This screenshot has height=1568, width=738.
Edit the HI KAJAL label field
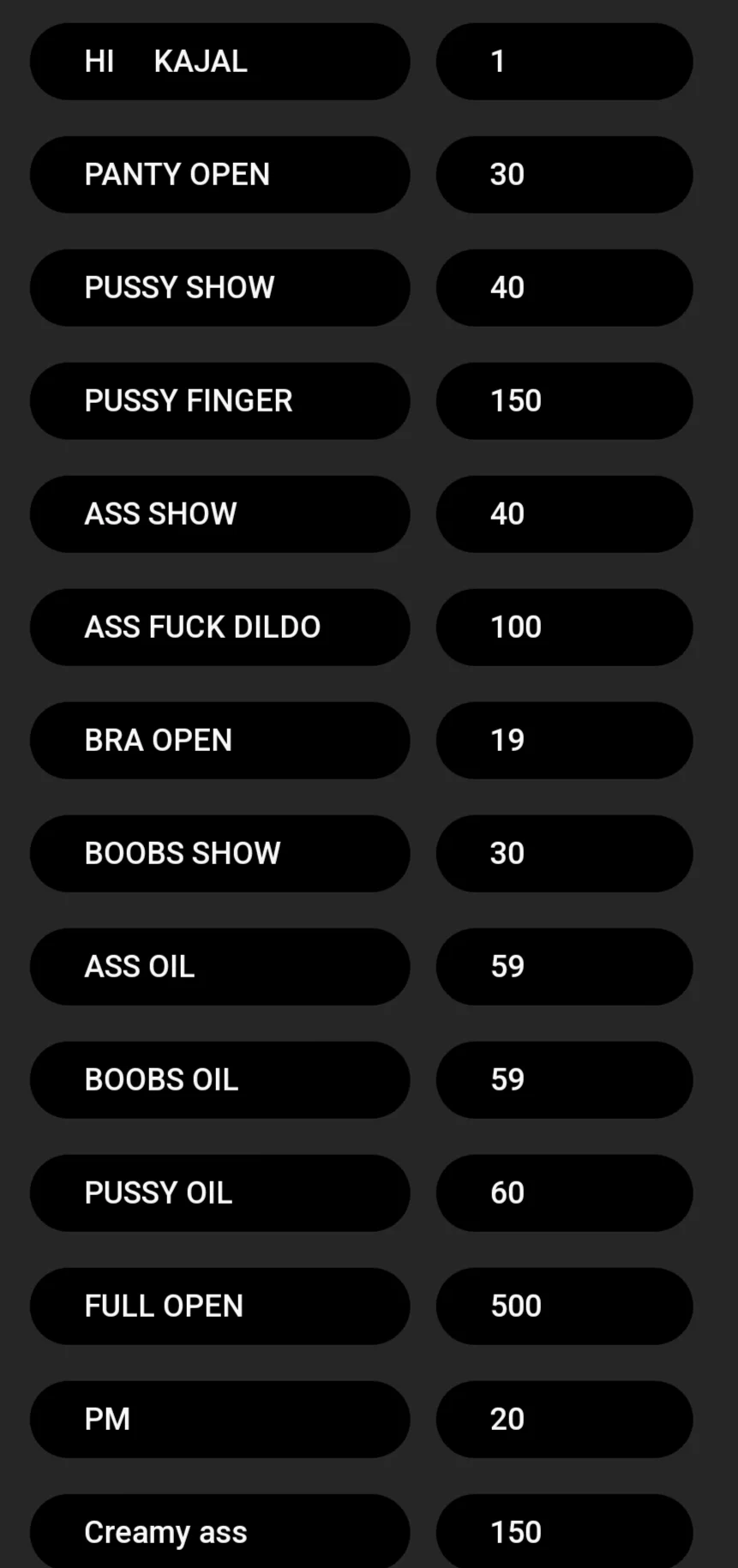[x=219, y=62]
